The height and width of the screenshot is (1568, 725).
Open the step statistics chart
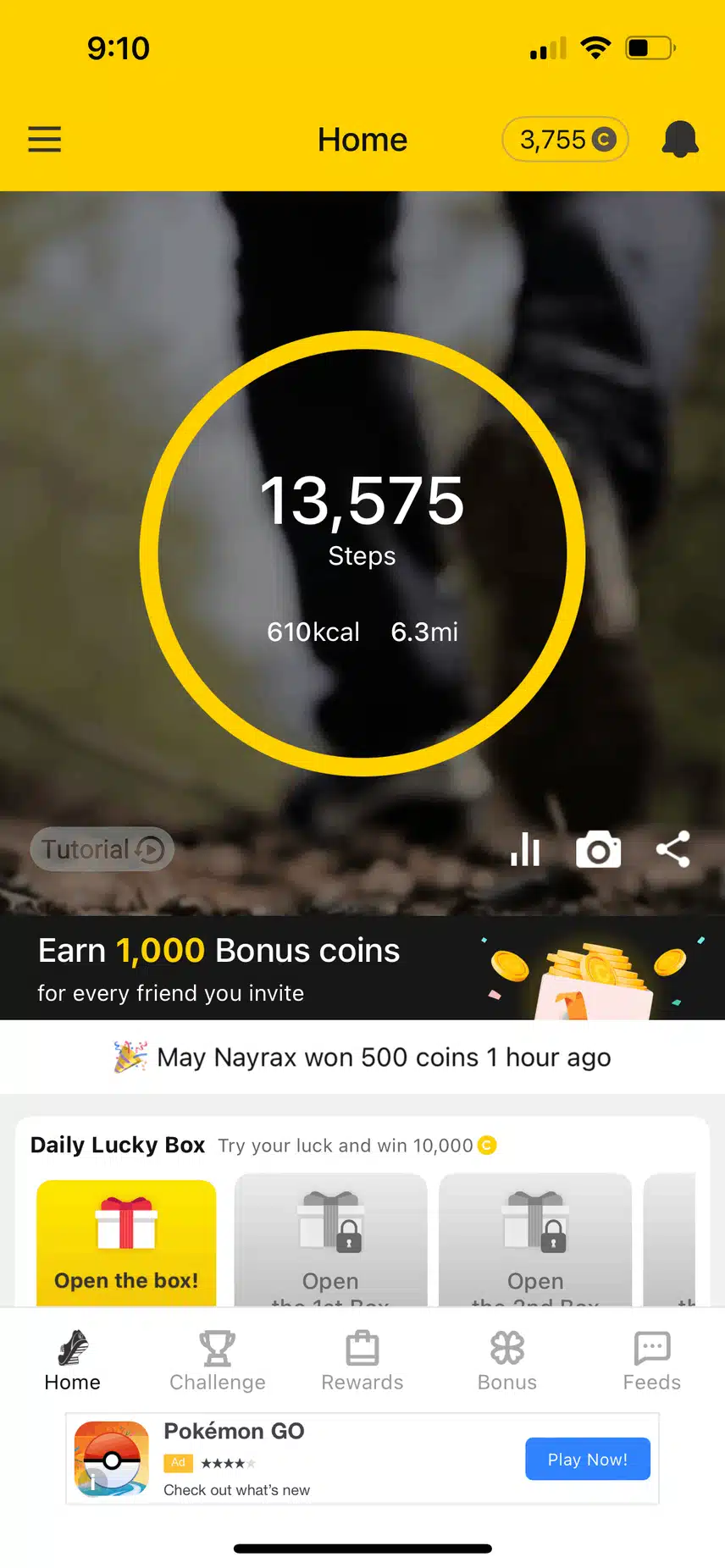tap(525, 849)
